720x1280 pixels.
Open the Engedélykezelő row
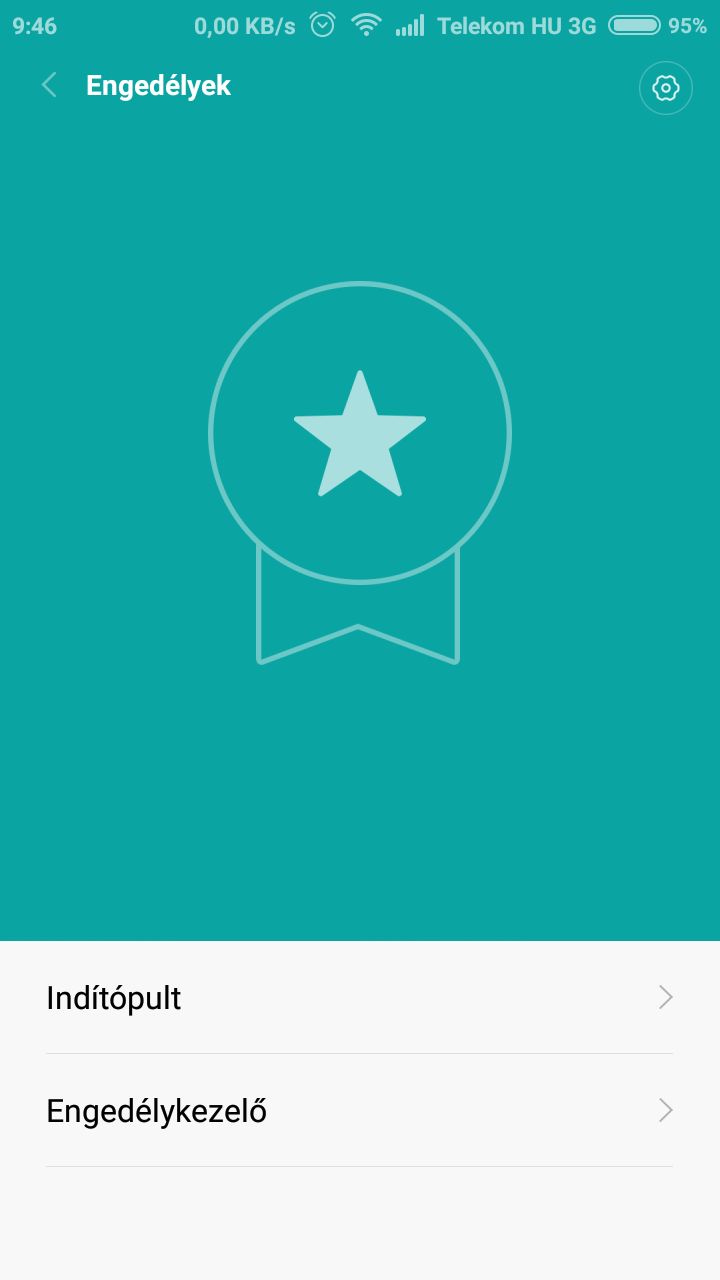tap(360, 1110)
